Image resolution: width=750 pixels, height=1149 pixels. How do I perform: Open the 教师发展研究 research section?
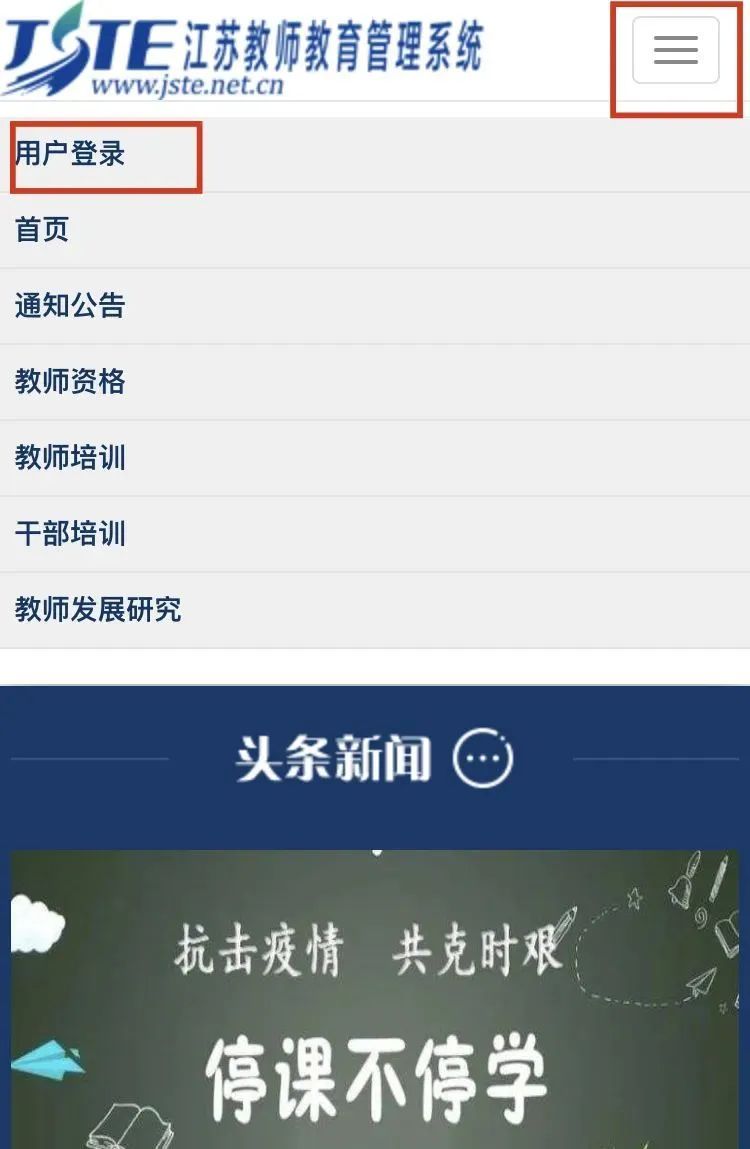pyautogui.click(x=98, y=610)
